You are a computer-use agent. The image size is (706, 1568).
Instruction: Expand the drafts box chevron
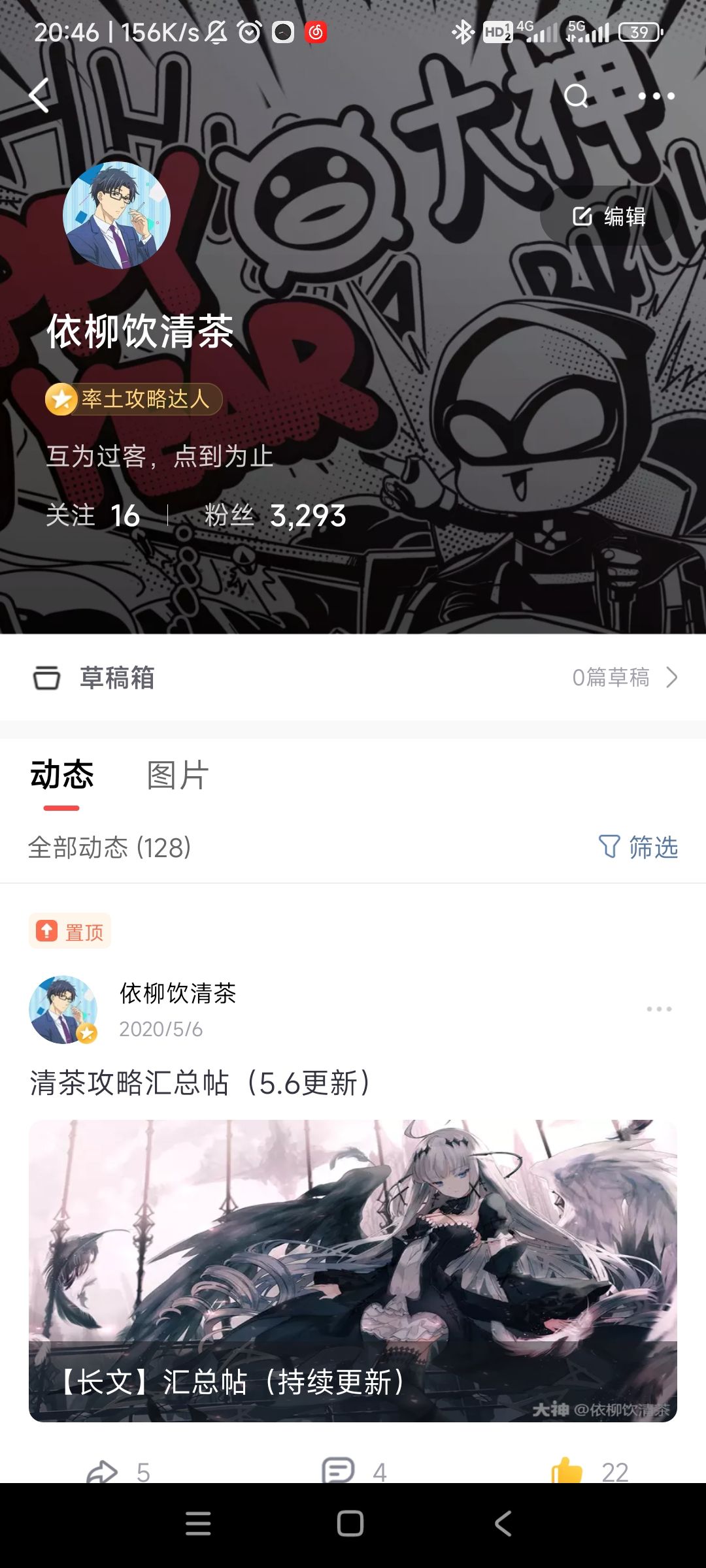(673, 679)
